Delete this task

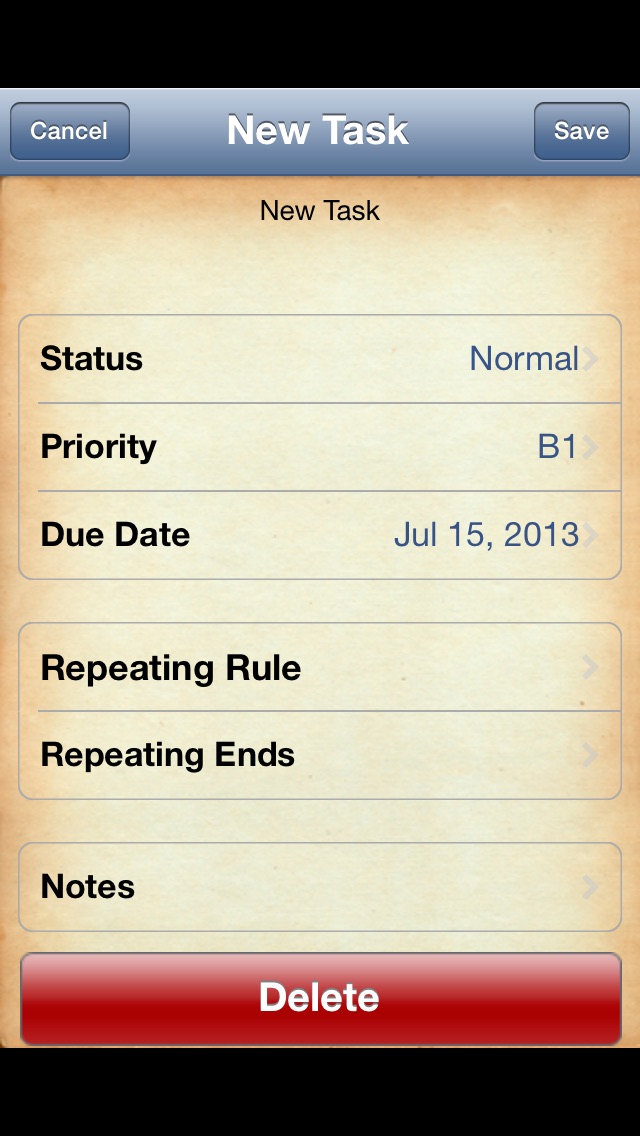click(x=320, y=998)
